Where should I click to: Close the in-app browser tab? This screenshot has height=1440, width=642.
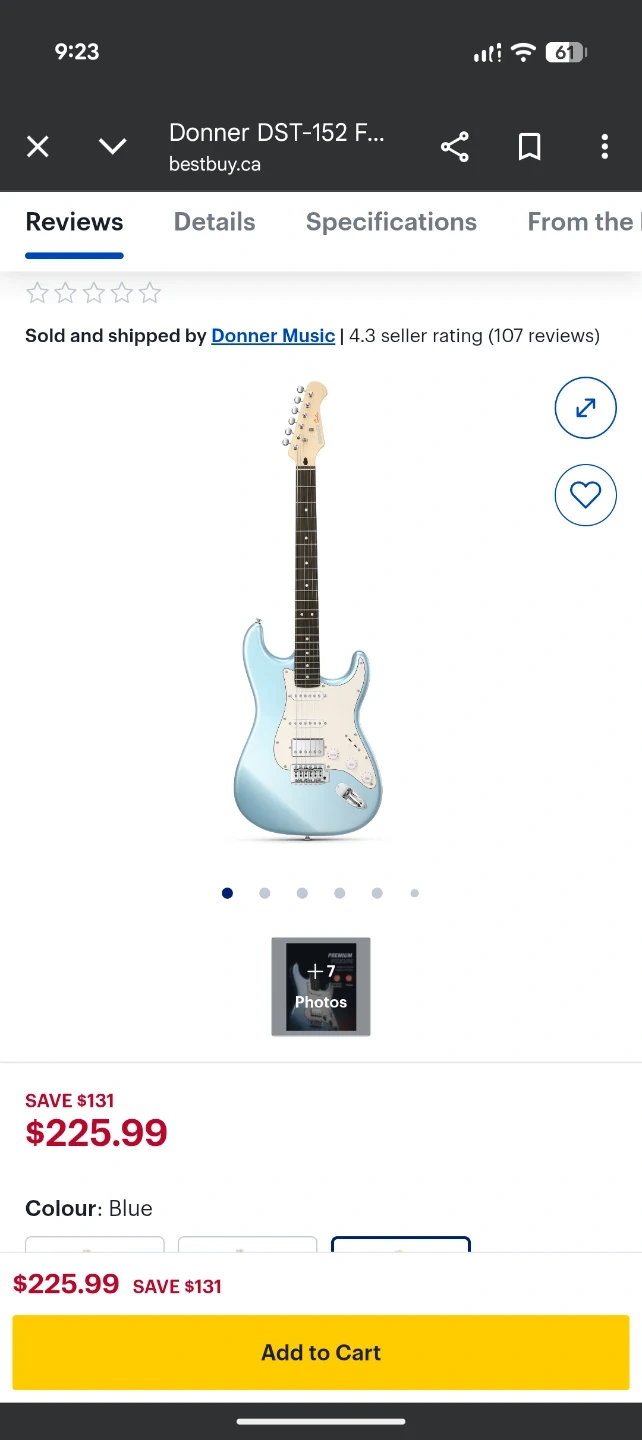[x=38, y=147]
